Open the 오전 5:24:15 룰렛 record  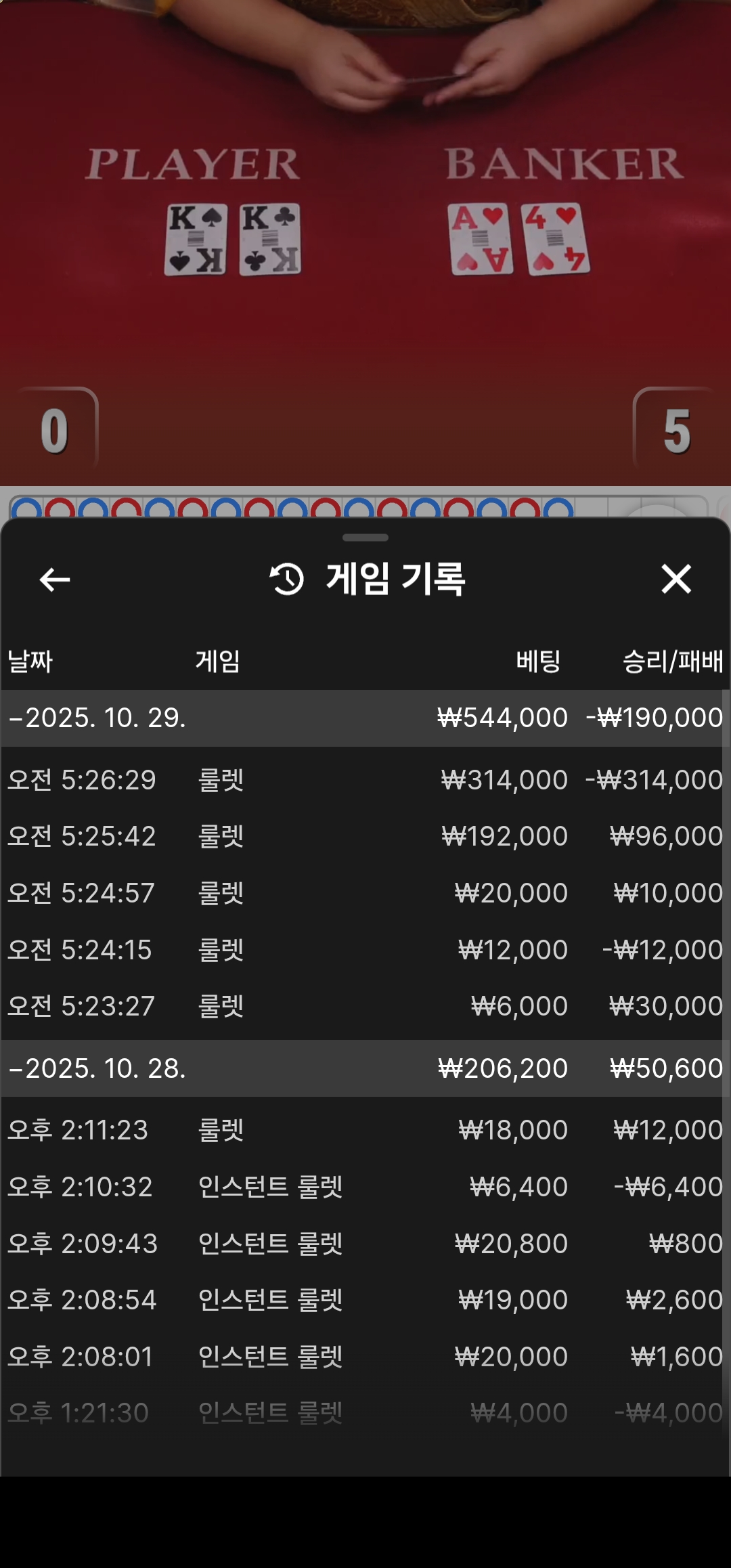tap(365, 950)
